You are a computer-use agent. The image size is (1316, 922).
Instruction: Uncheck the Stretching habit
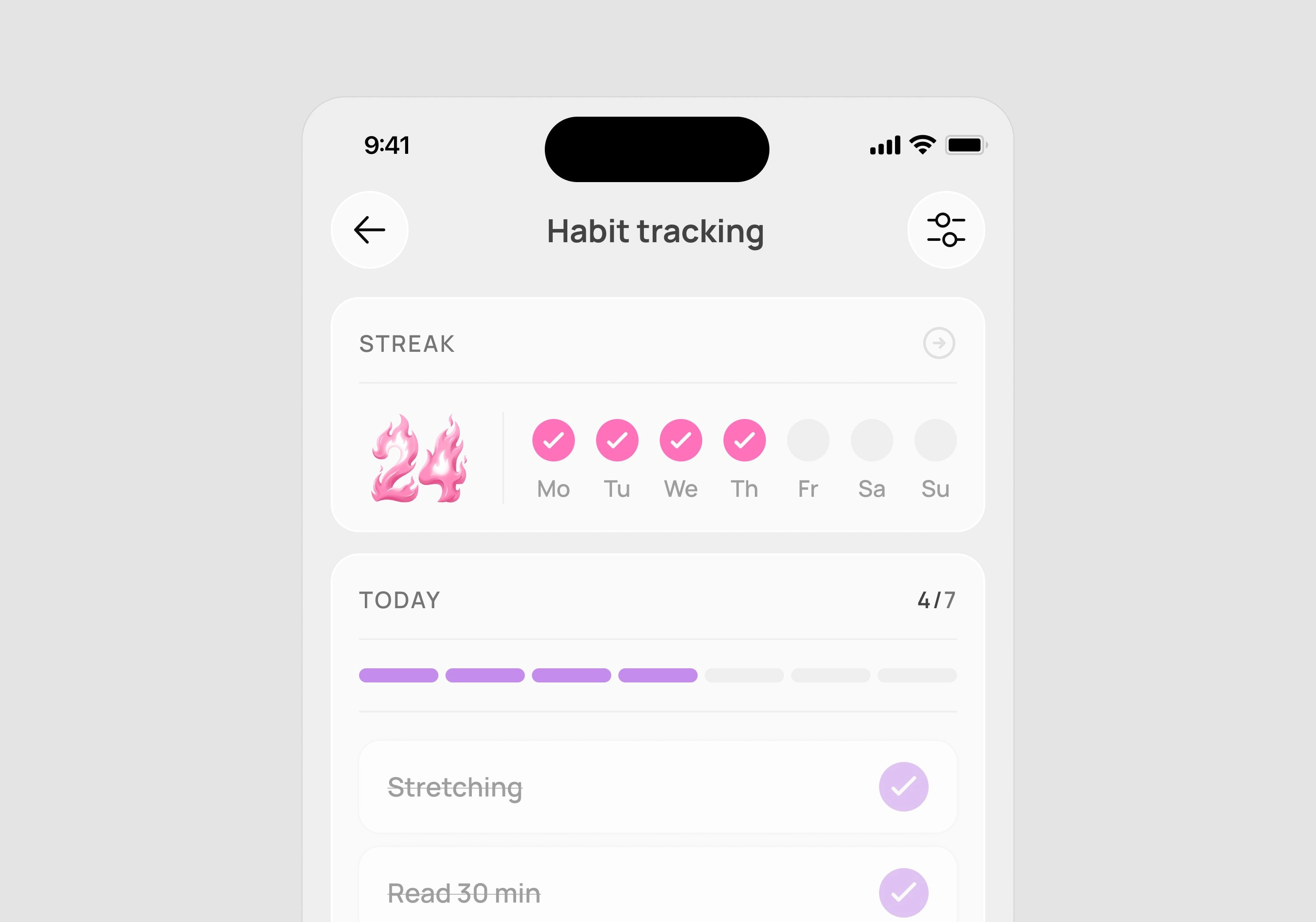coord(903,787)
